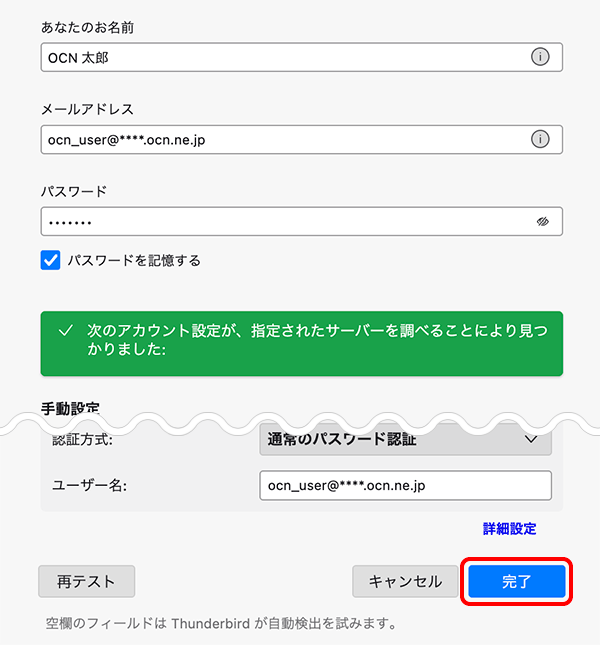
Task: Open the info icon in the name field
Action: pyautogui.click(x=540, y=57)
